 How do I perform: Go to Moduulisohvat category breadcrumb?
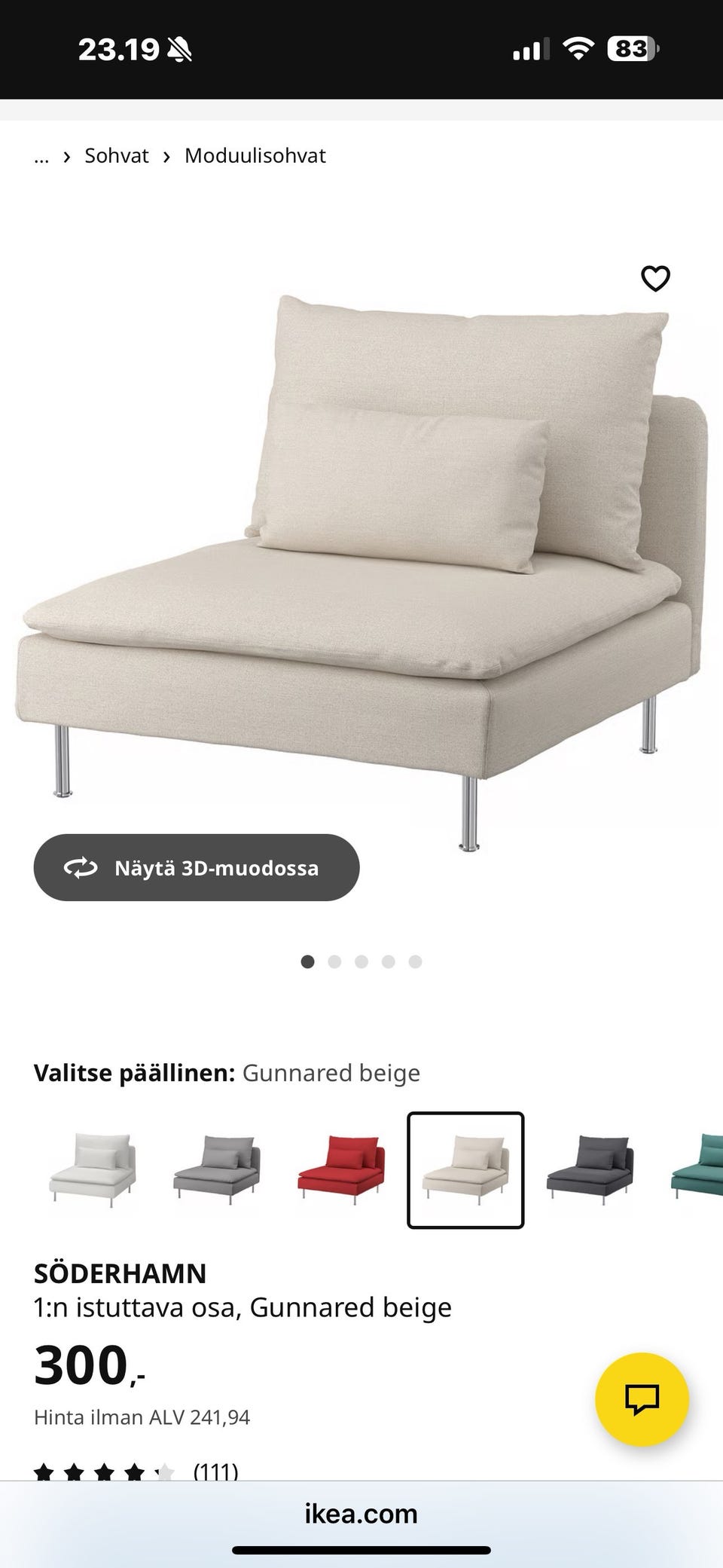tap(255, 156)
